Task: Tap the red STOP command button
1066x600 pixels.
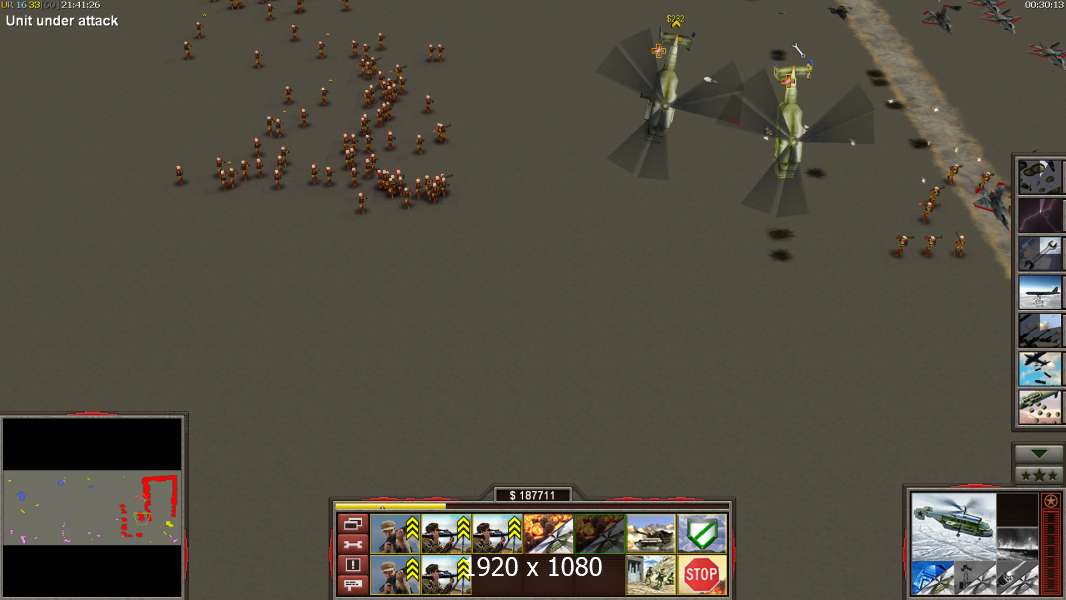Action: (x=702, y=574)
